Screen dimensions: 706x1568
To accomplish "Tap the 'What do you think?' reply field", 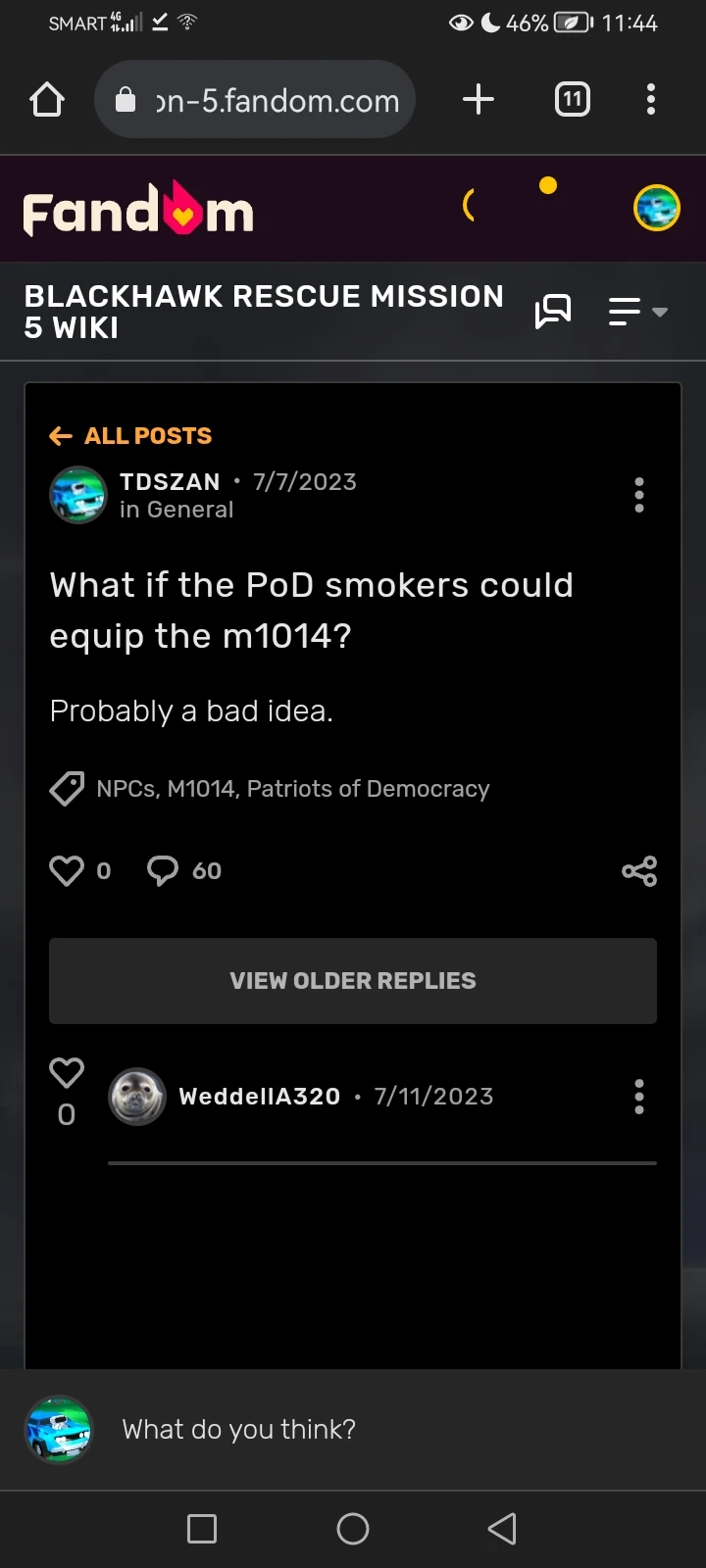I will pos(392,1430).
